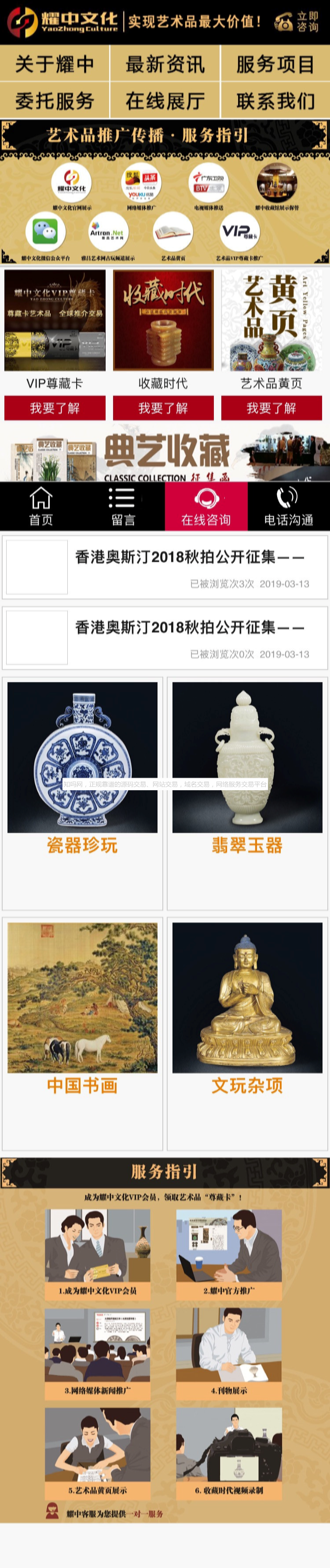Open the 翡翠玉器 category

(x=247, y=767)
